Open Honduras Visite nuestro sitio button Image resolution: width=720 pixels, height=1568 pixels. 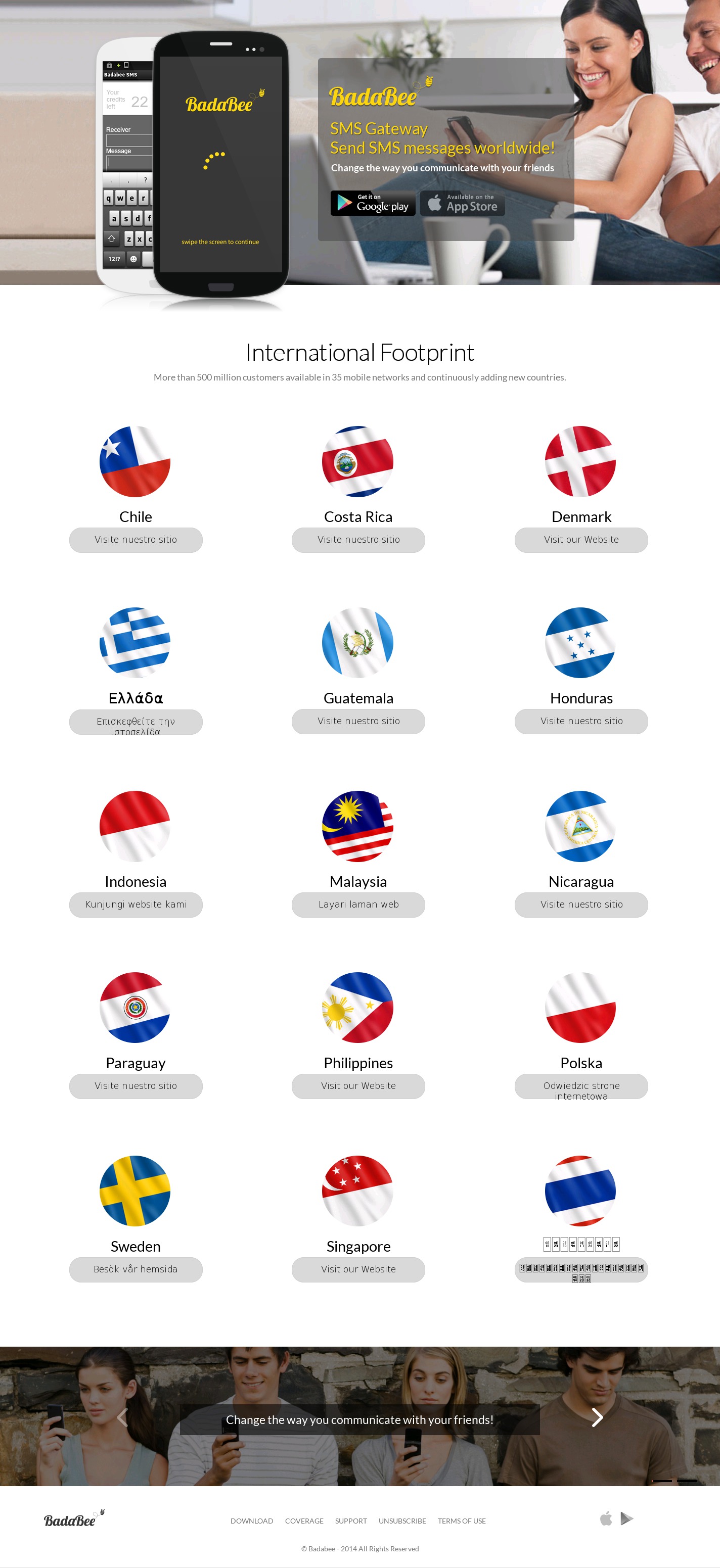click(580, 721)
